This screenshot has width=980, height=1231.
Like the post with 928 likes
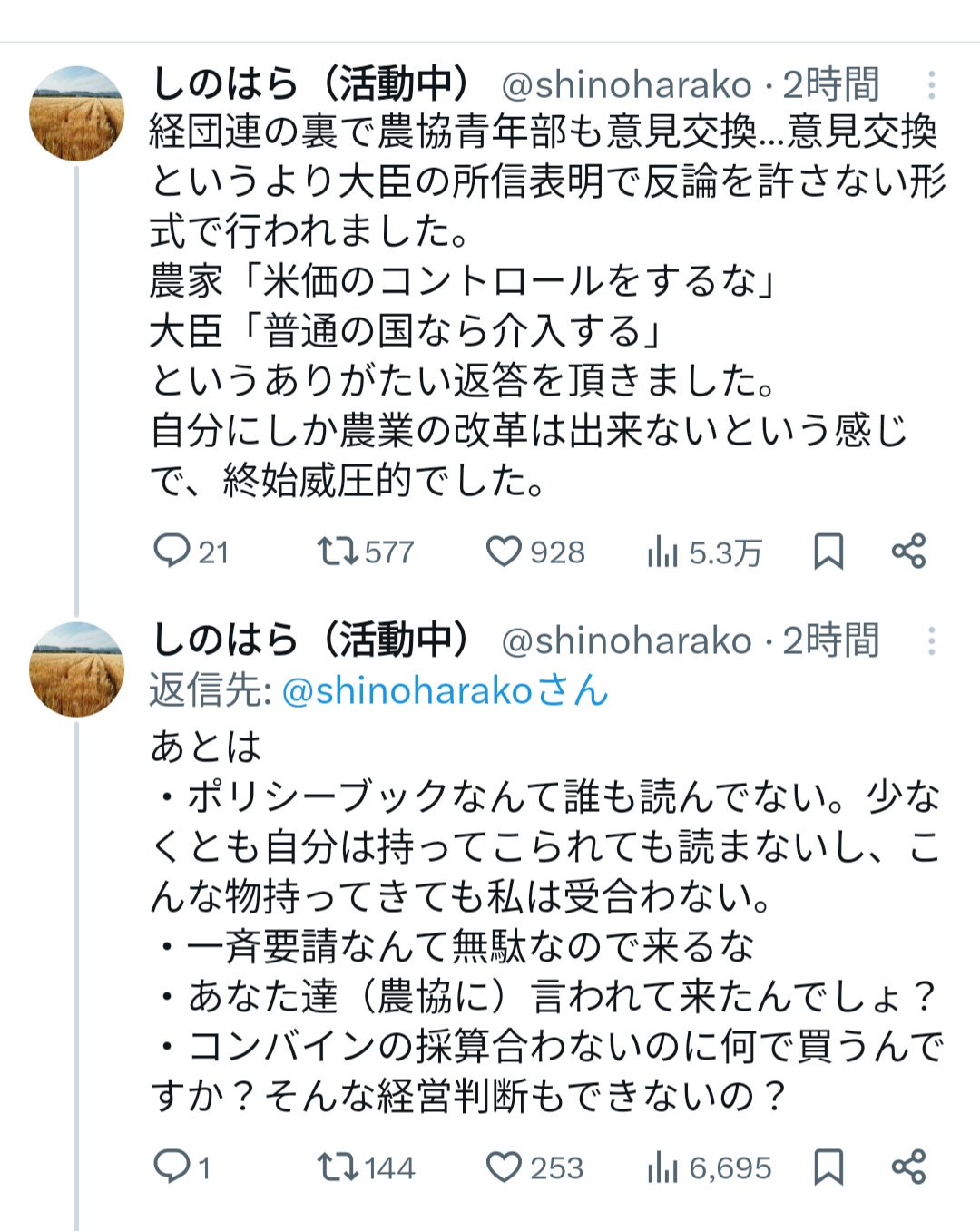(504, 552)
